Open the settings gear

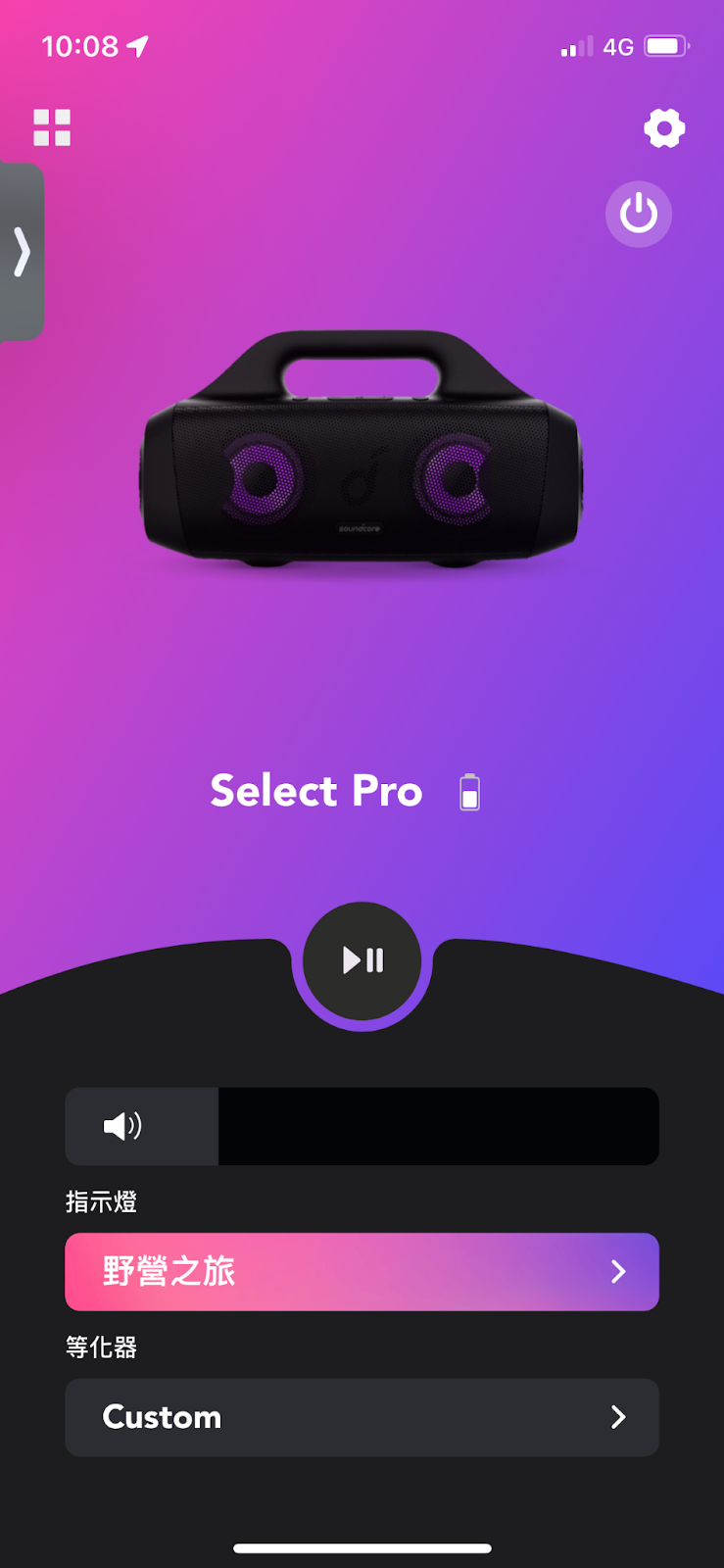tap(664, 128)
